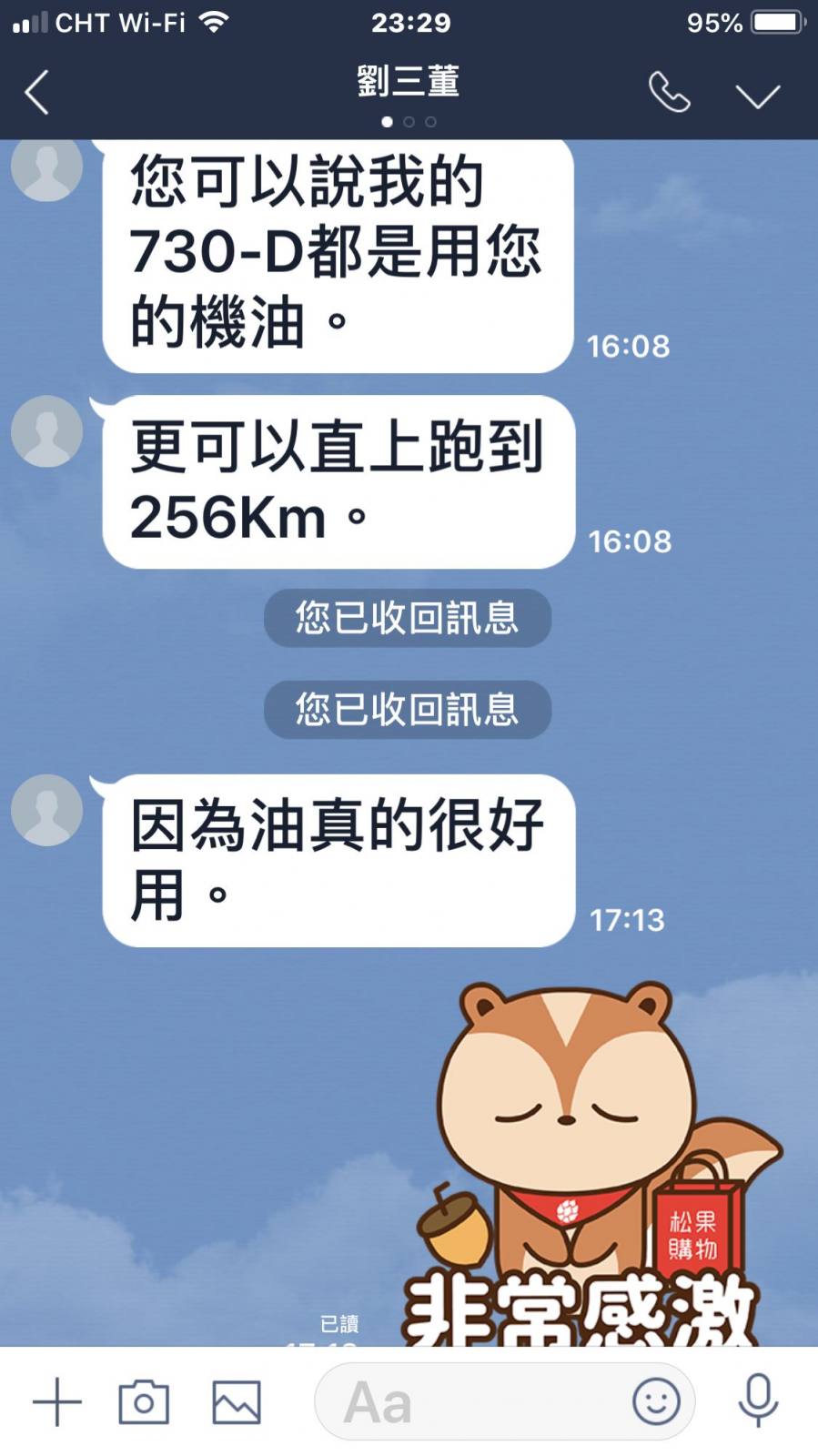Open the camera to take a photo
818x1456 pixels.
144,1401
